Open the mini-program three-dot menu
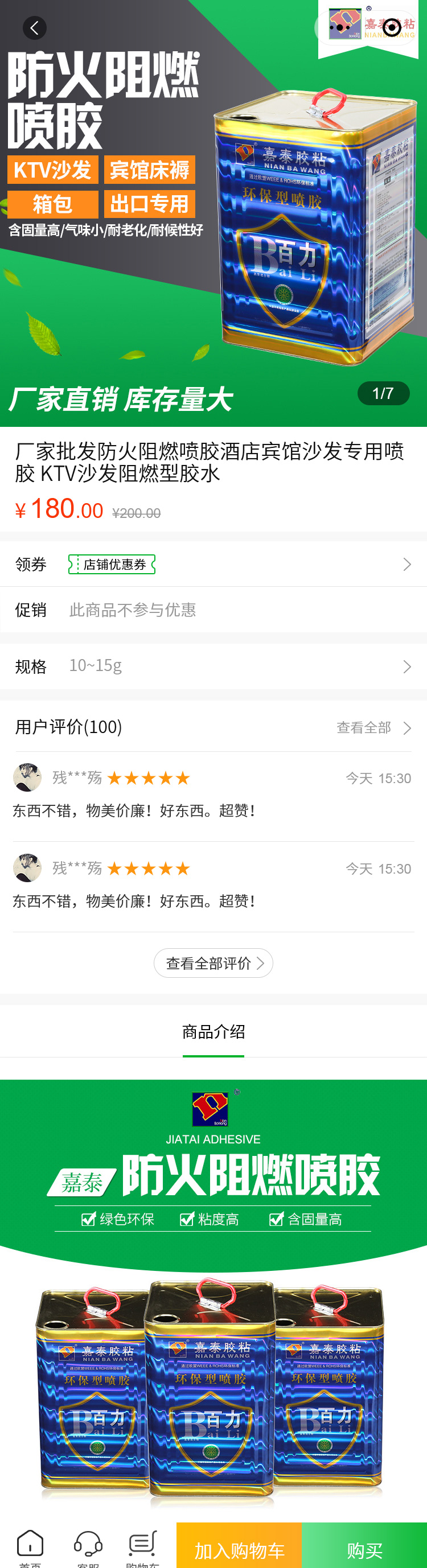The width and height of the screenshot is (427, 1568). pos(340,27)
